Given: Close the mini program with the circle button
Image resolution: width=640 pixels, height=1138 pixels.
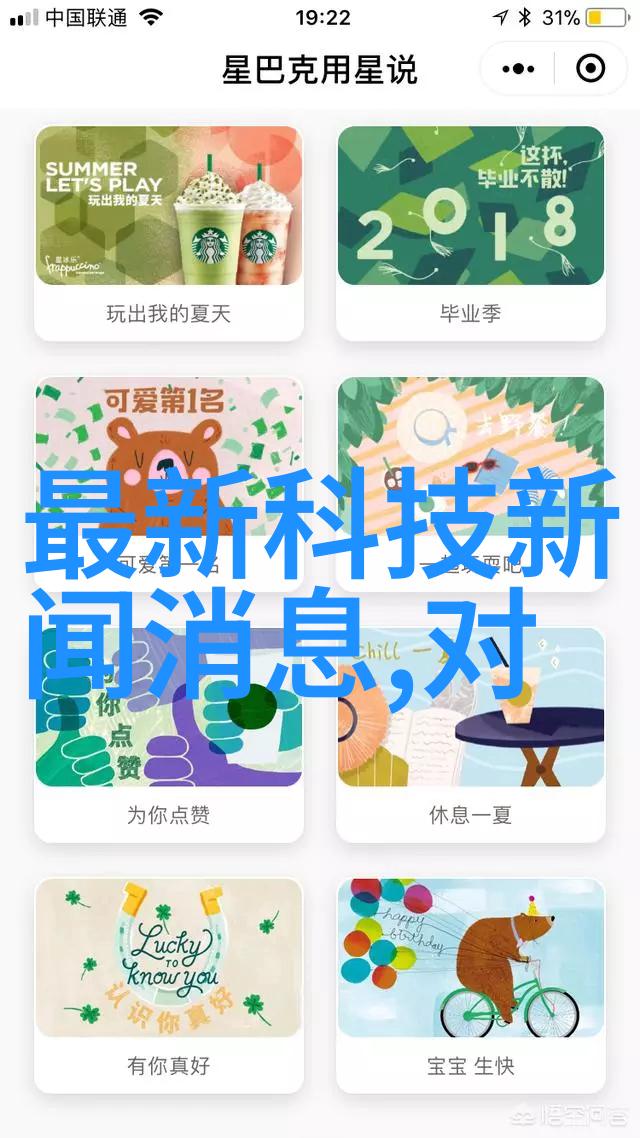Looking at the screenshot, I should [591, 68].
